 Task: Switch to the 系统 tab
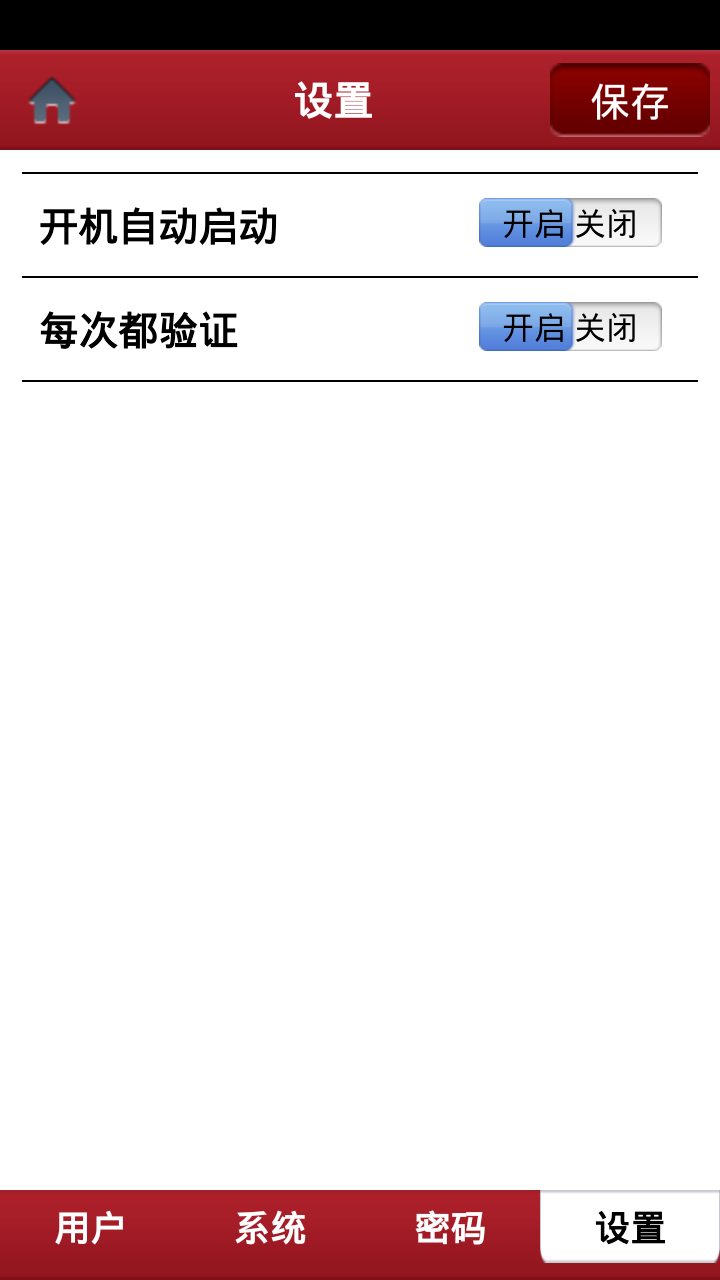point(270,1228)
